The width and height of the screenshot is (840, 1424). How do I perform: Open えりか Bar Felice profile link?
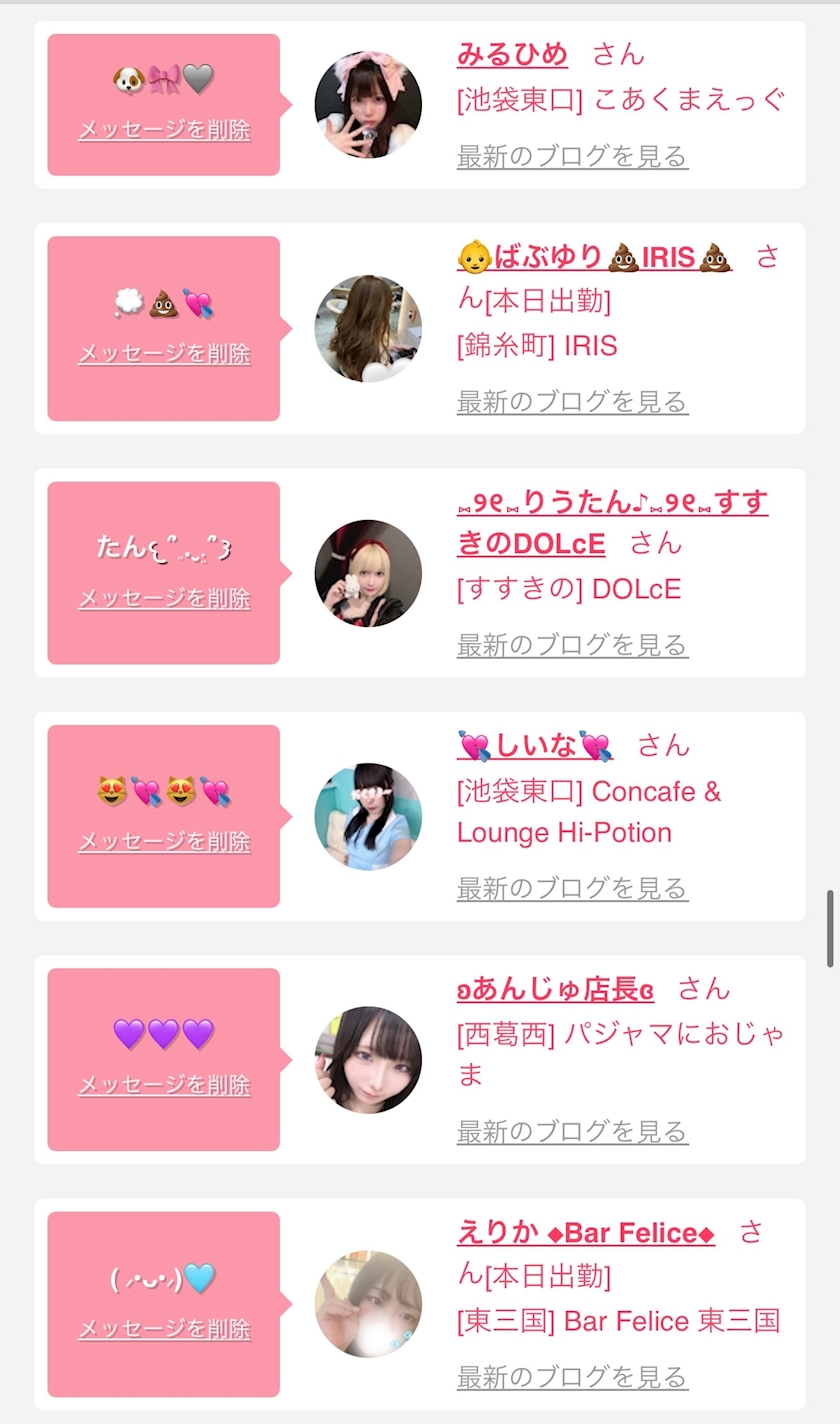[x=585, y=1234]
